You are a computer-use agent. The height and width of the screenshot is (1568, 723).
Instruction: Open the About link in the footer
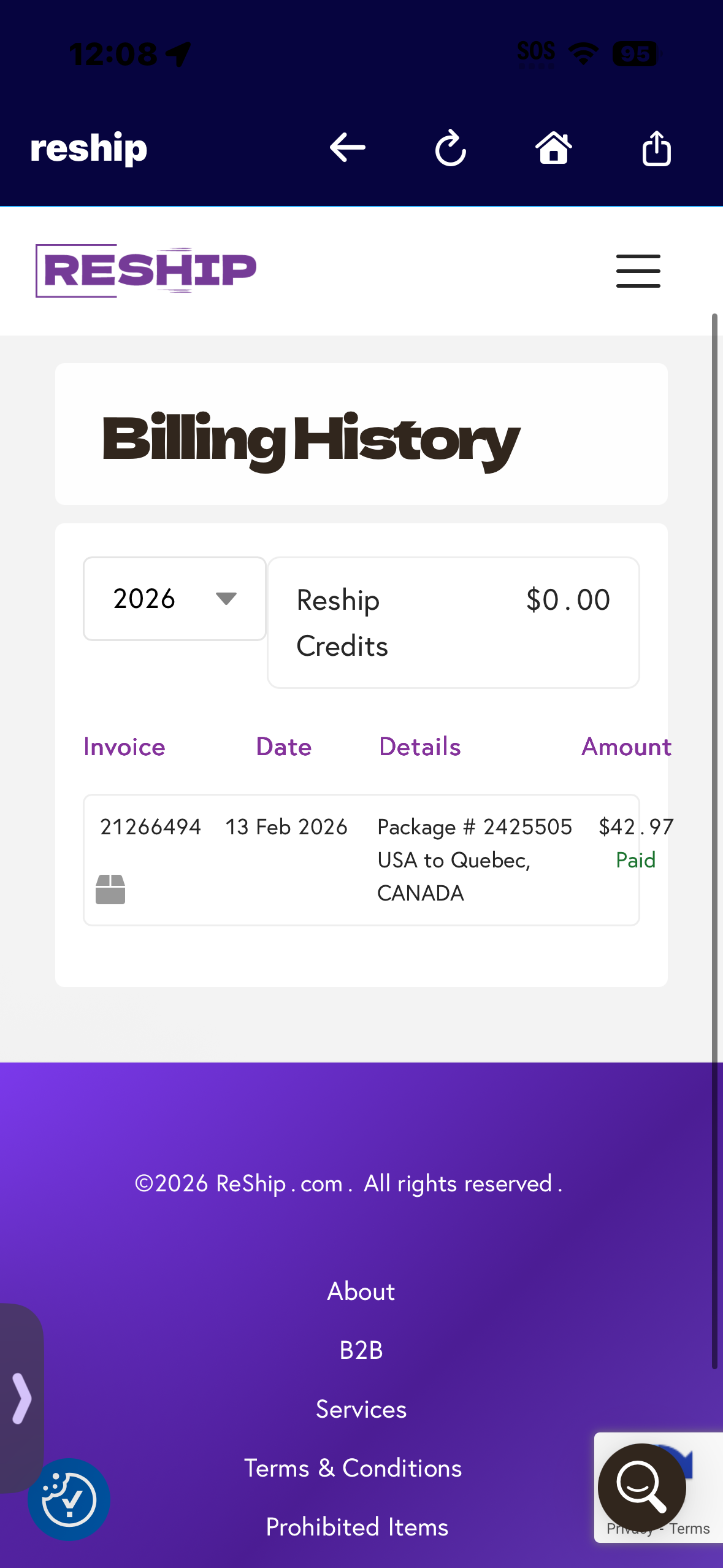(x=361, y=1291)
